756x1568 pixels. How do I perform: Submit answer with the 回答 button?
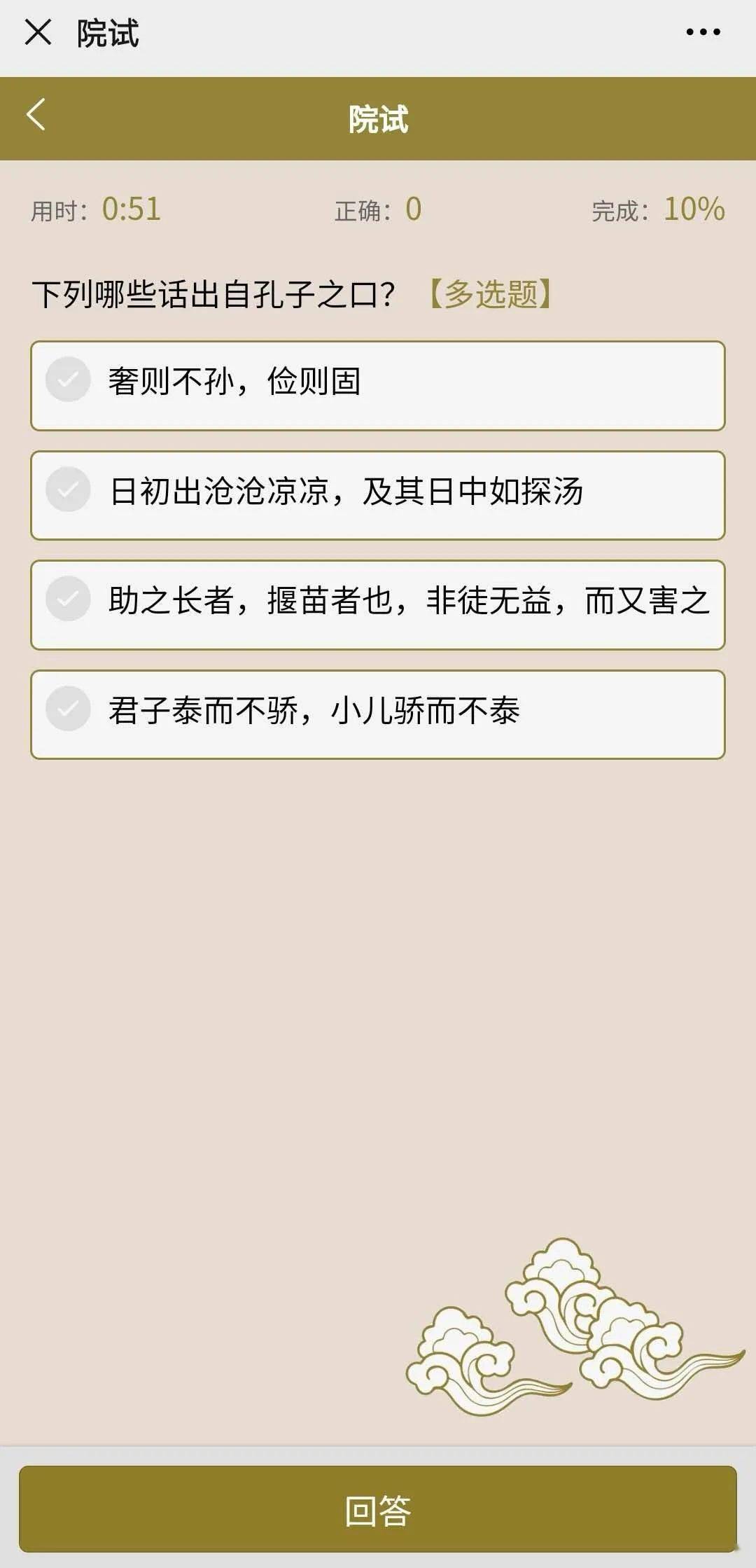(377, 1510)
